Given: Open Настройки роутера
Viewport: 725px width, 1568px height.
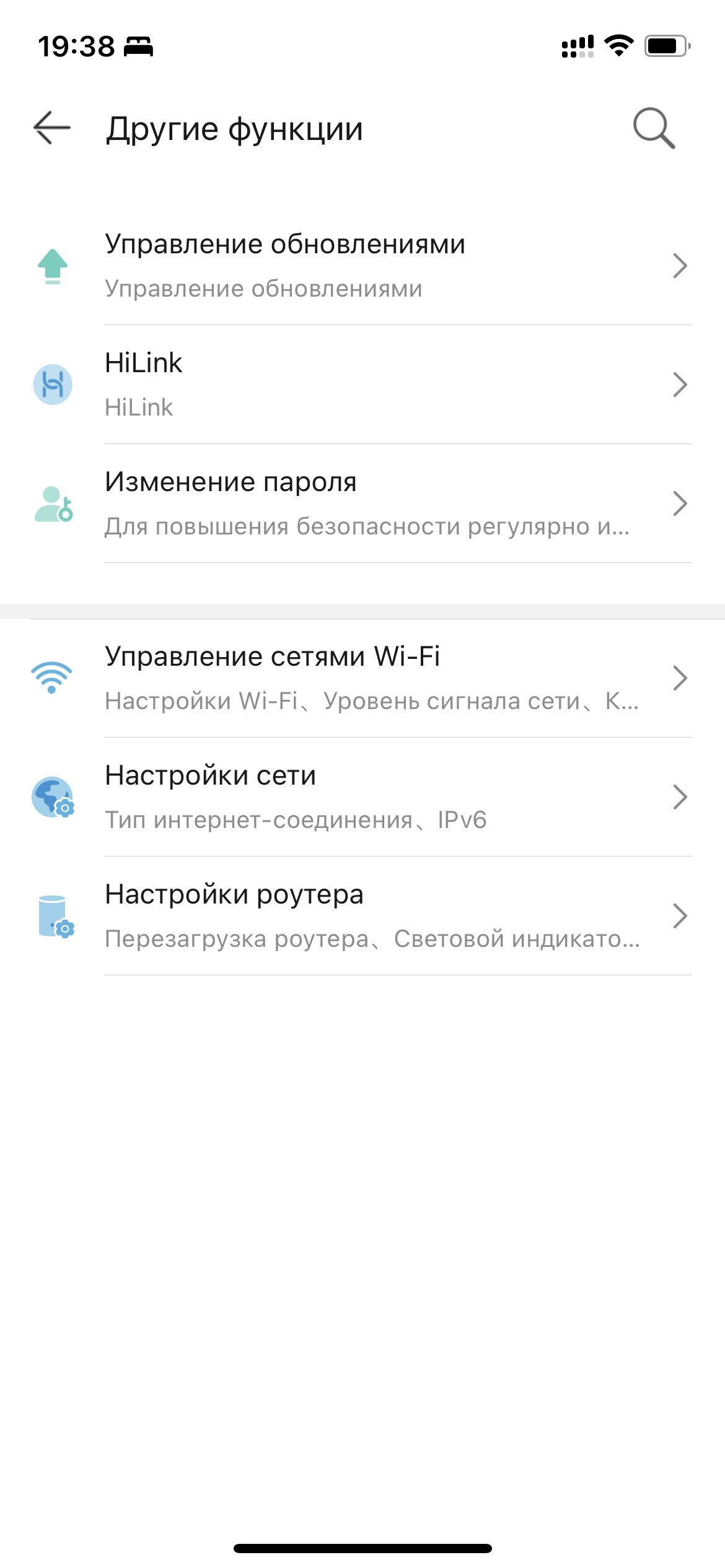Looking at the screenshot, I should (x=362, y=916).
